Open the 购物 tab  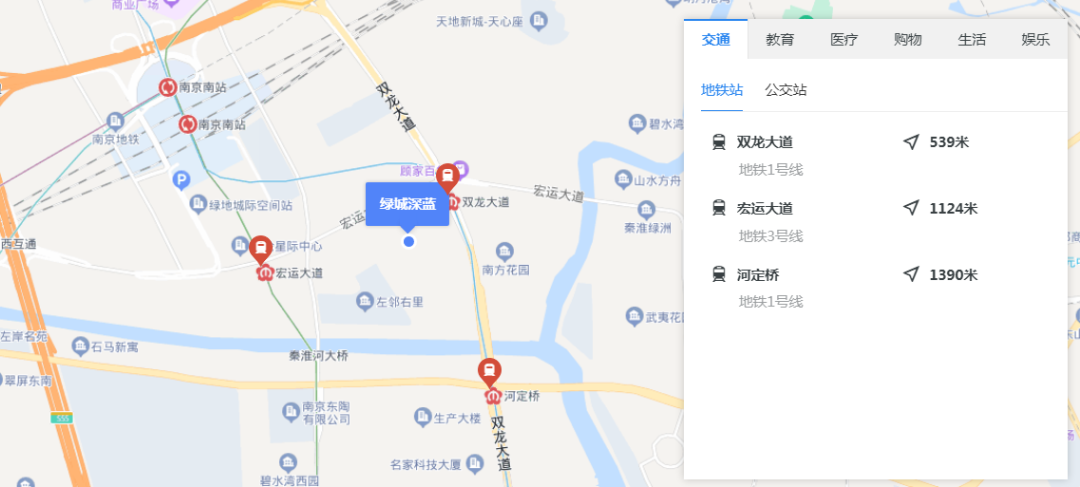click(x=907, y=40)
